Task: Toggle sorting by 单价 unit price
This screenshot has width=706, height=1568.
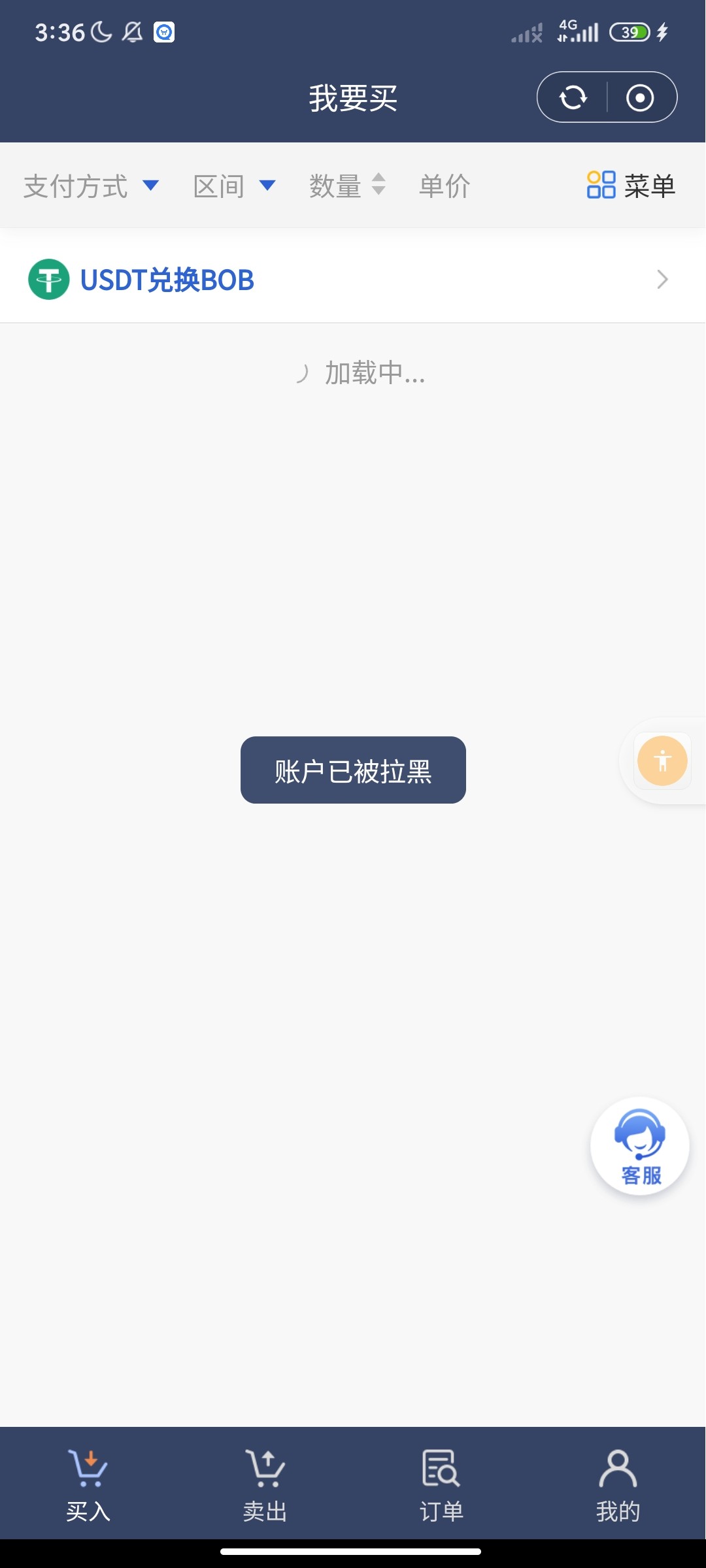Action: click(x=443, y=186)
